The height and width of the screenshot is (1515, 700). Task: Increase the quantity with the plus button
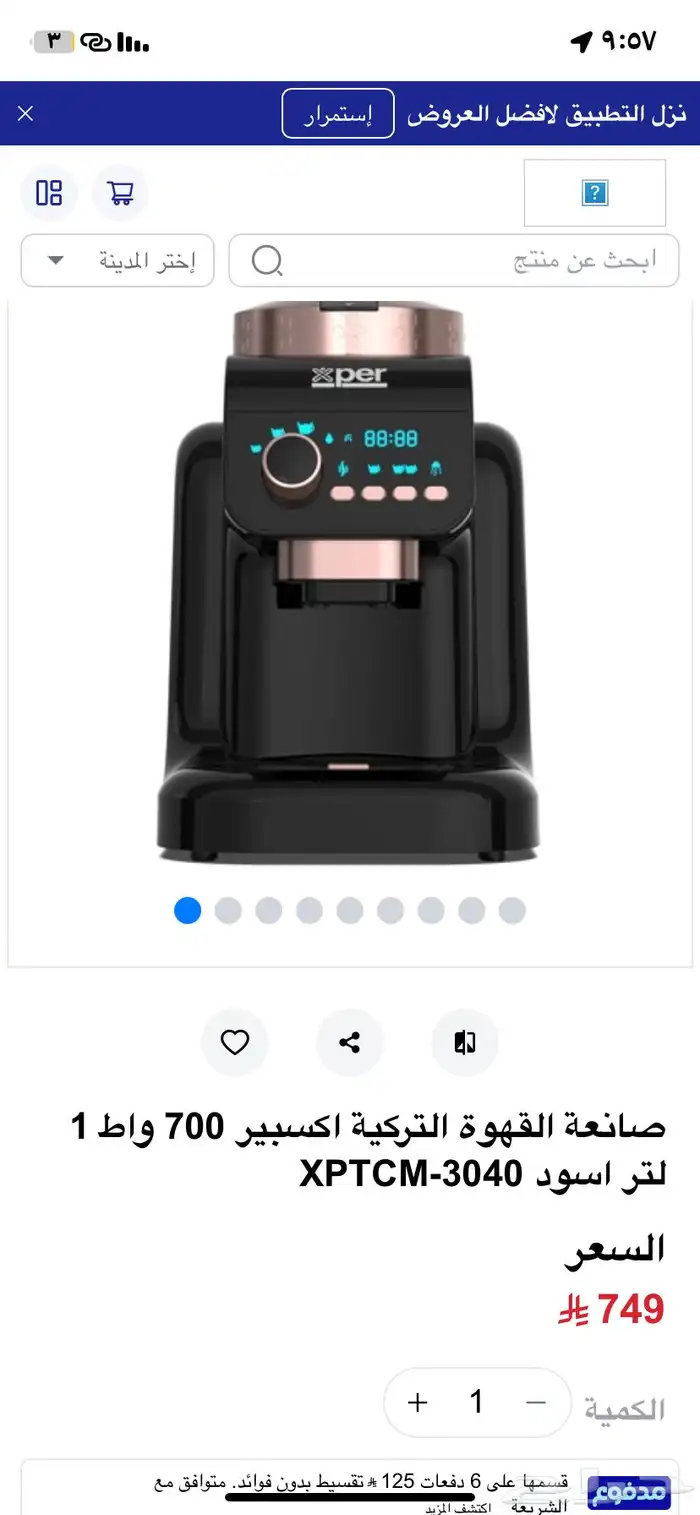[x=418, y=1403]
